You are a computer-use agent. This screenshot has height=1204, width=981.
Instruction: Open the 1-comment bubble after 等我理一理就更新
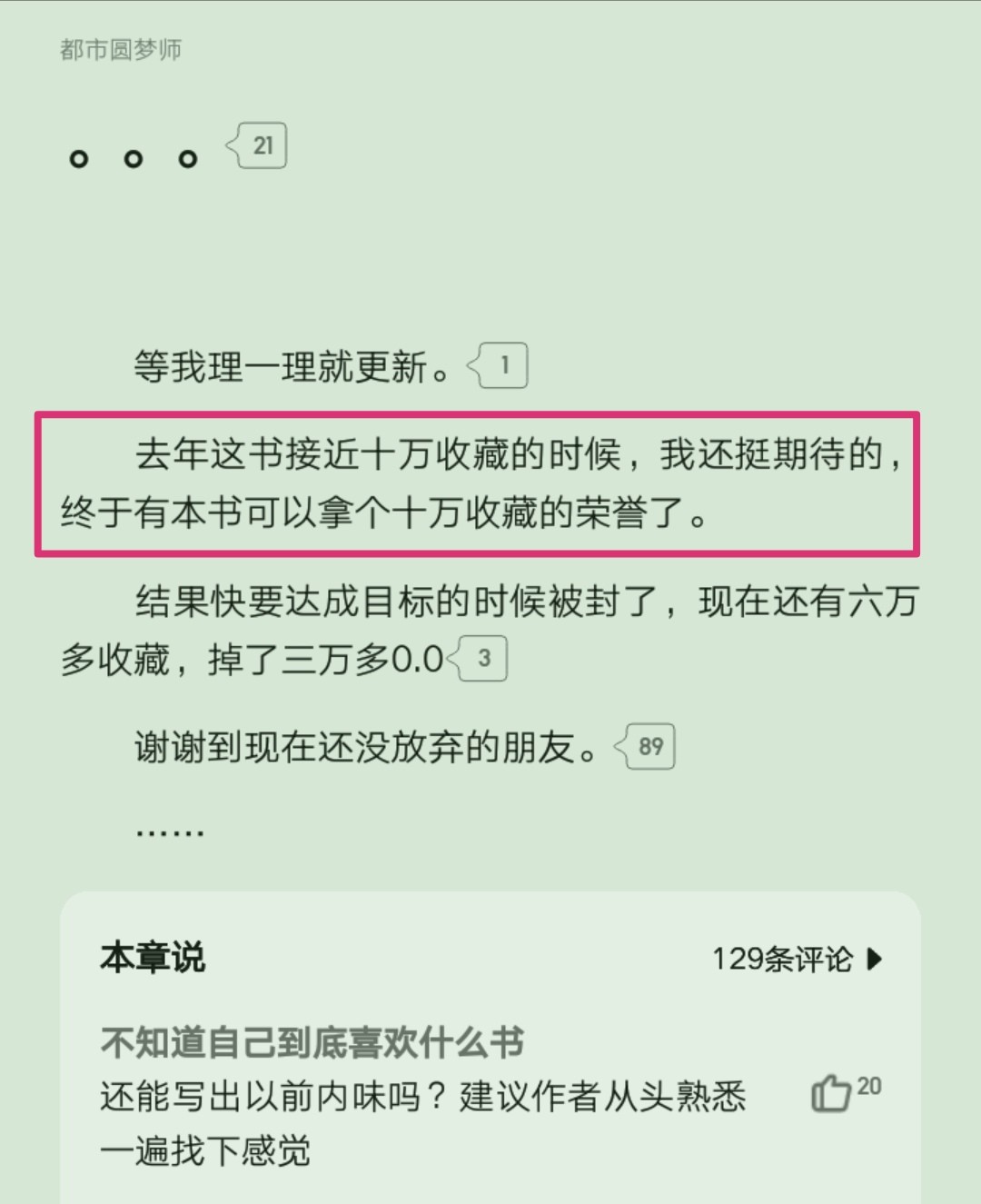(x=500, y=366)
